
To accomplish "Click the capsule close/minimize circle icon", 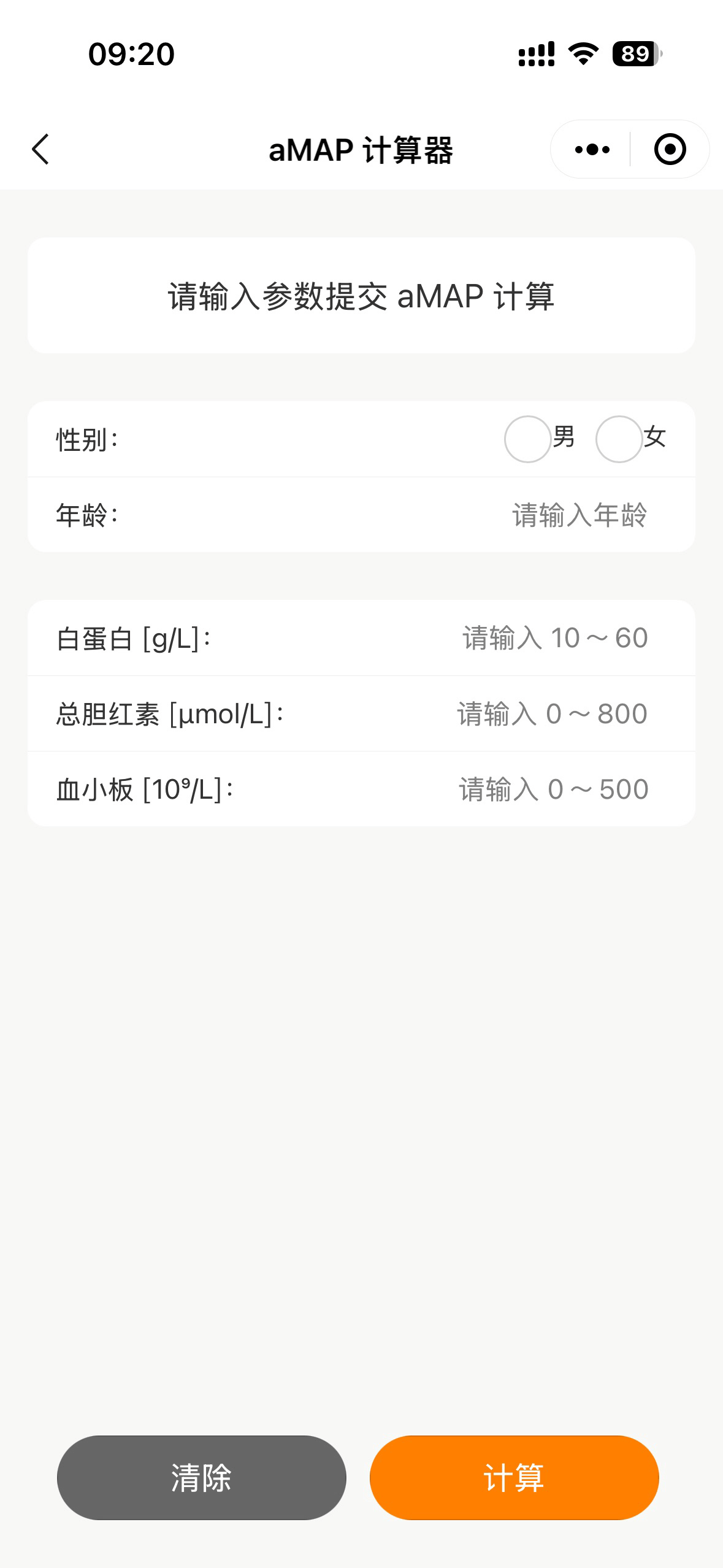I will click(x=669, y=149).
